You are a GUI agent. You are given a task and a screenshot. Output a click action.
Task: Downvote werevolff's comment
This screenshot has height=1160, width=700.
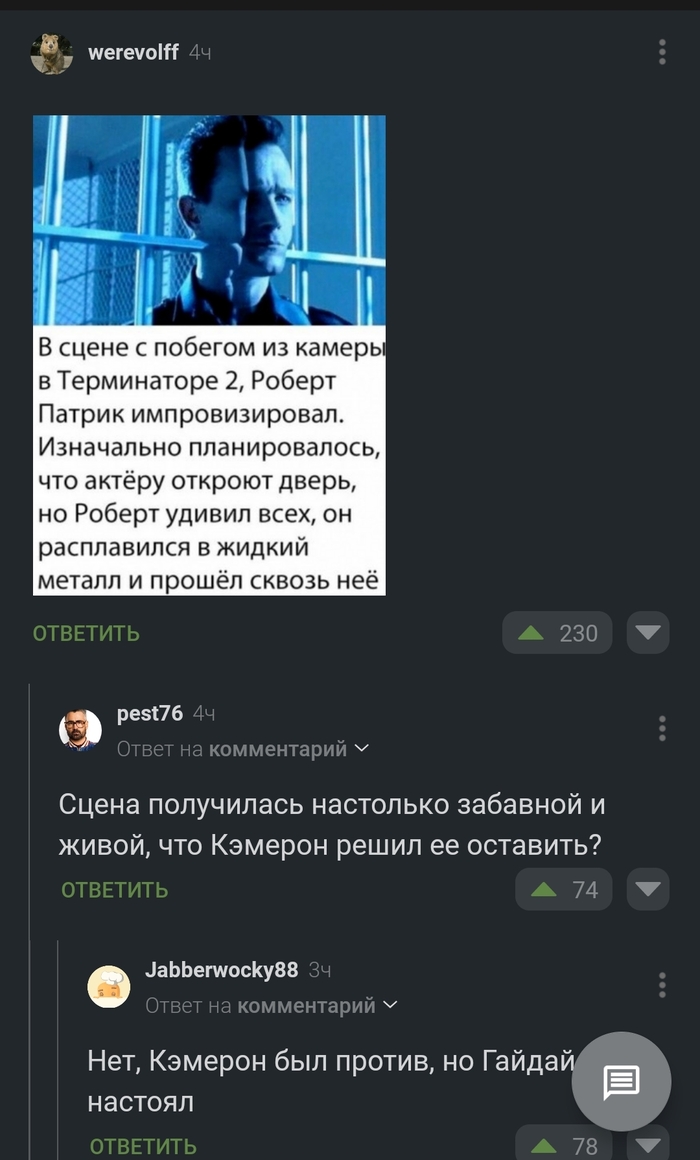click(x=648, y=633)
